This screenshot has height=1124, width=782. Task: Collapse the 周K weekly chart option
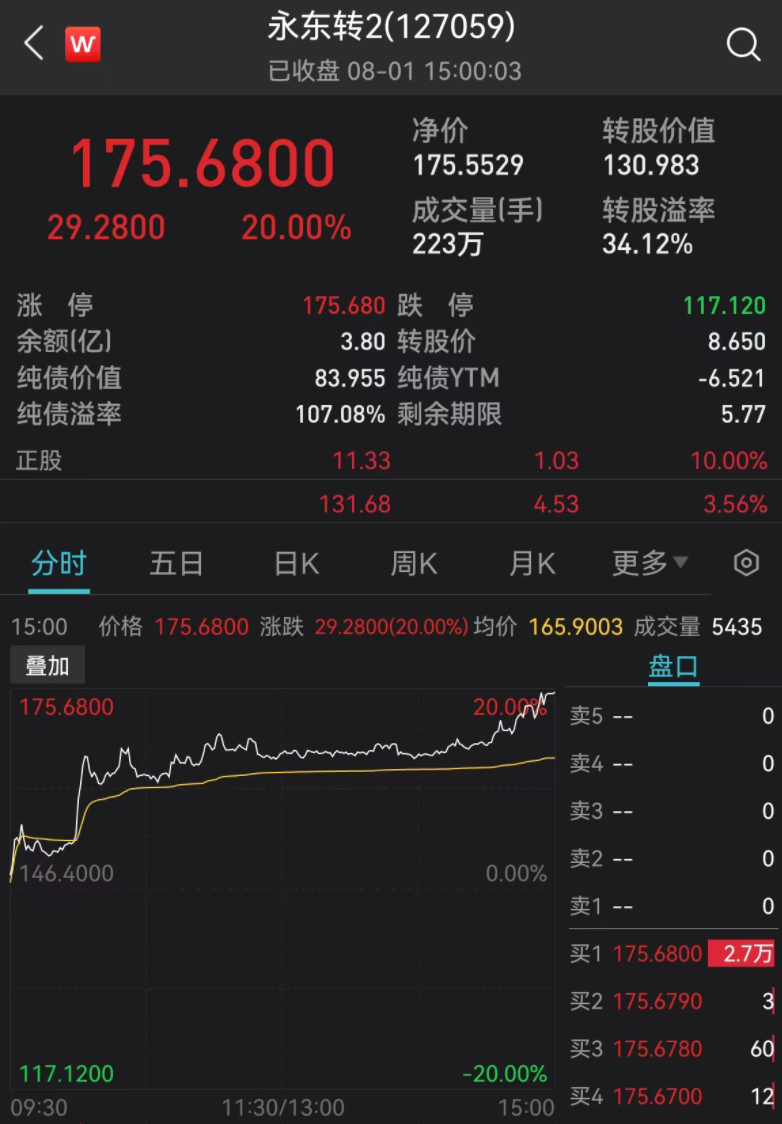click(x=412, y=563)
